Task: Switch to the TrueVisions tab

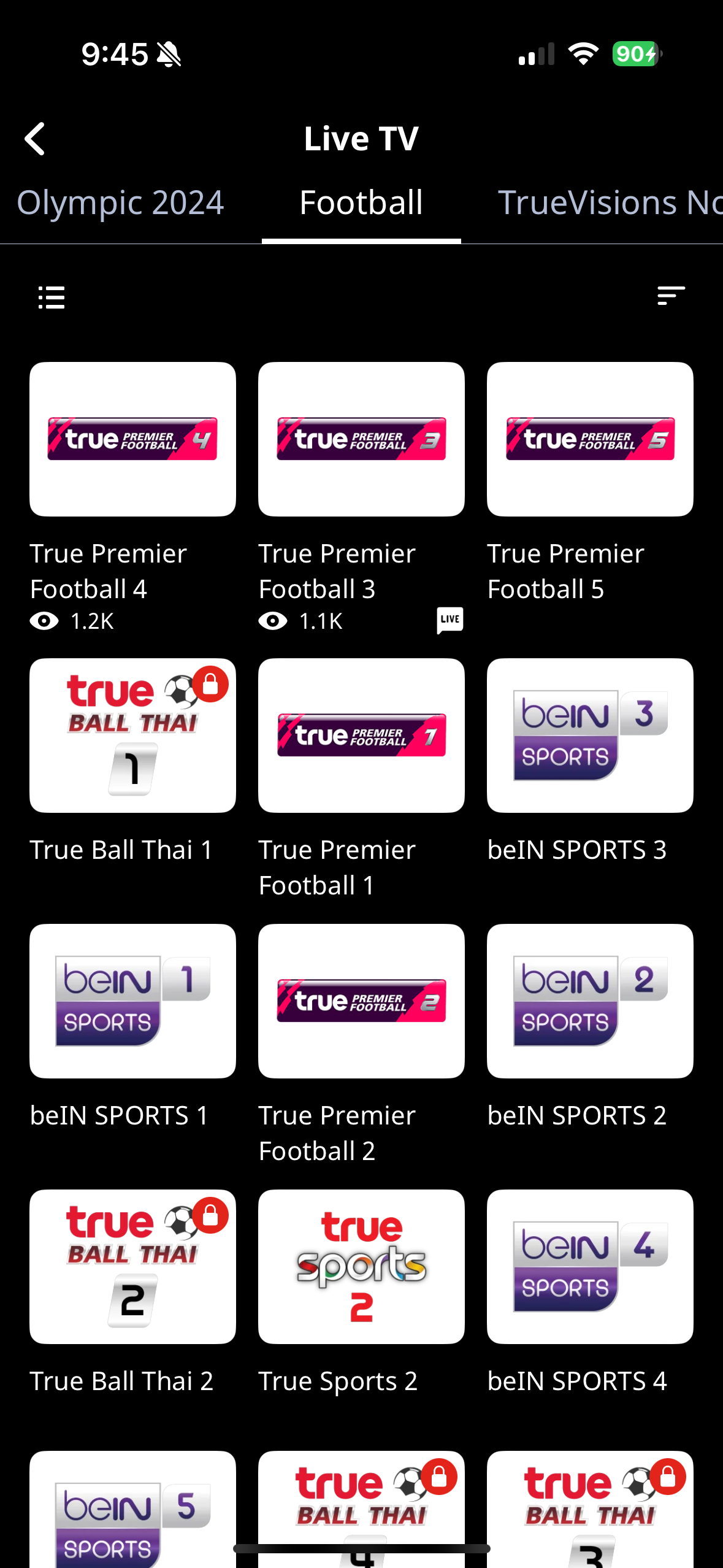Action: (x=609, y=202)
